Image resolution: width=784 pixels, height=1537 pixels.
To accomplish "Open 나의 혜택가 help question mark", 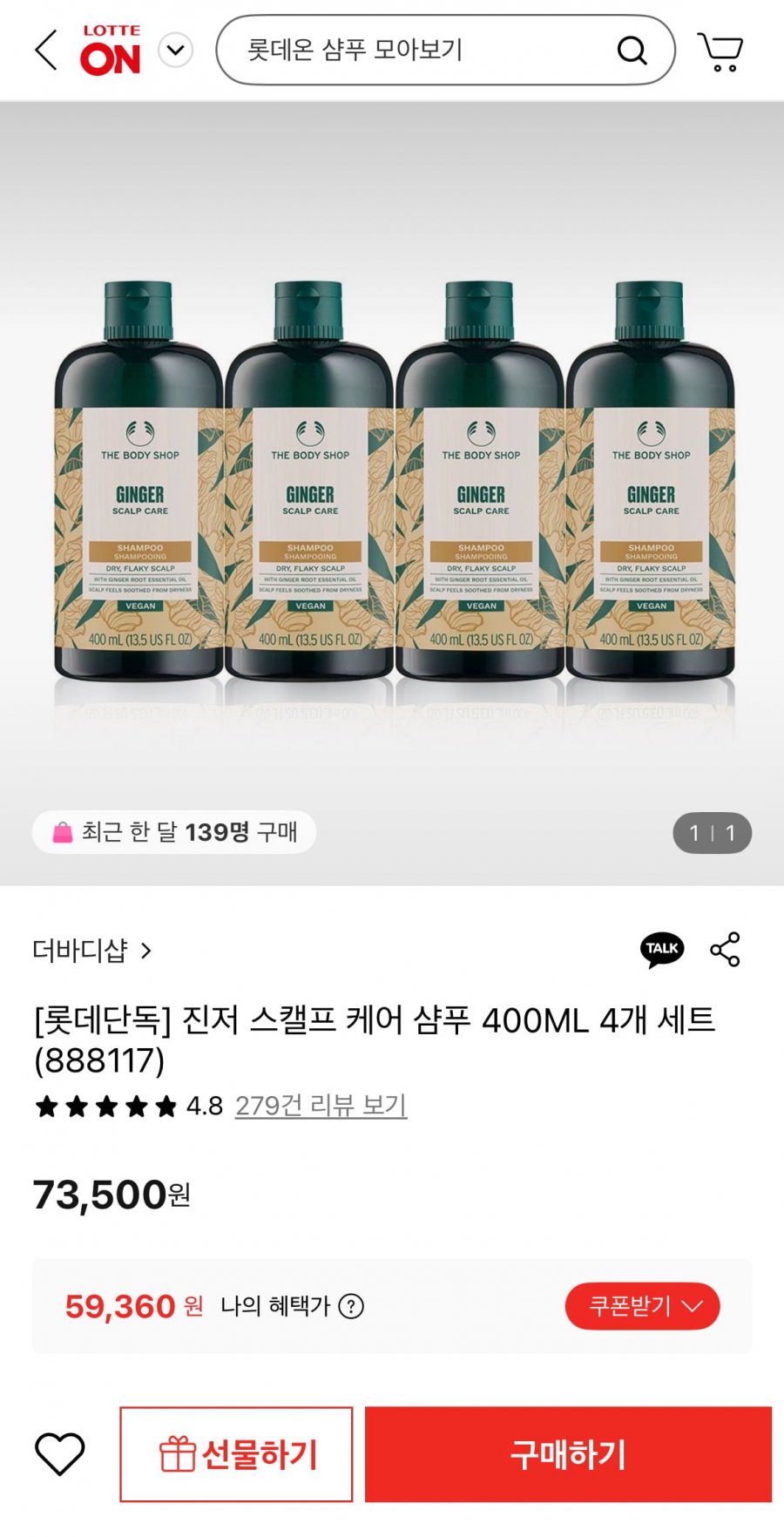I will coord(351,1306).
